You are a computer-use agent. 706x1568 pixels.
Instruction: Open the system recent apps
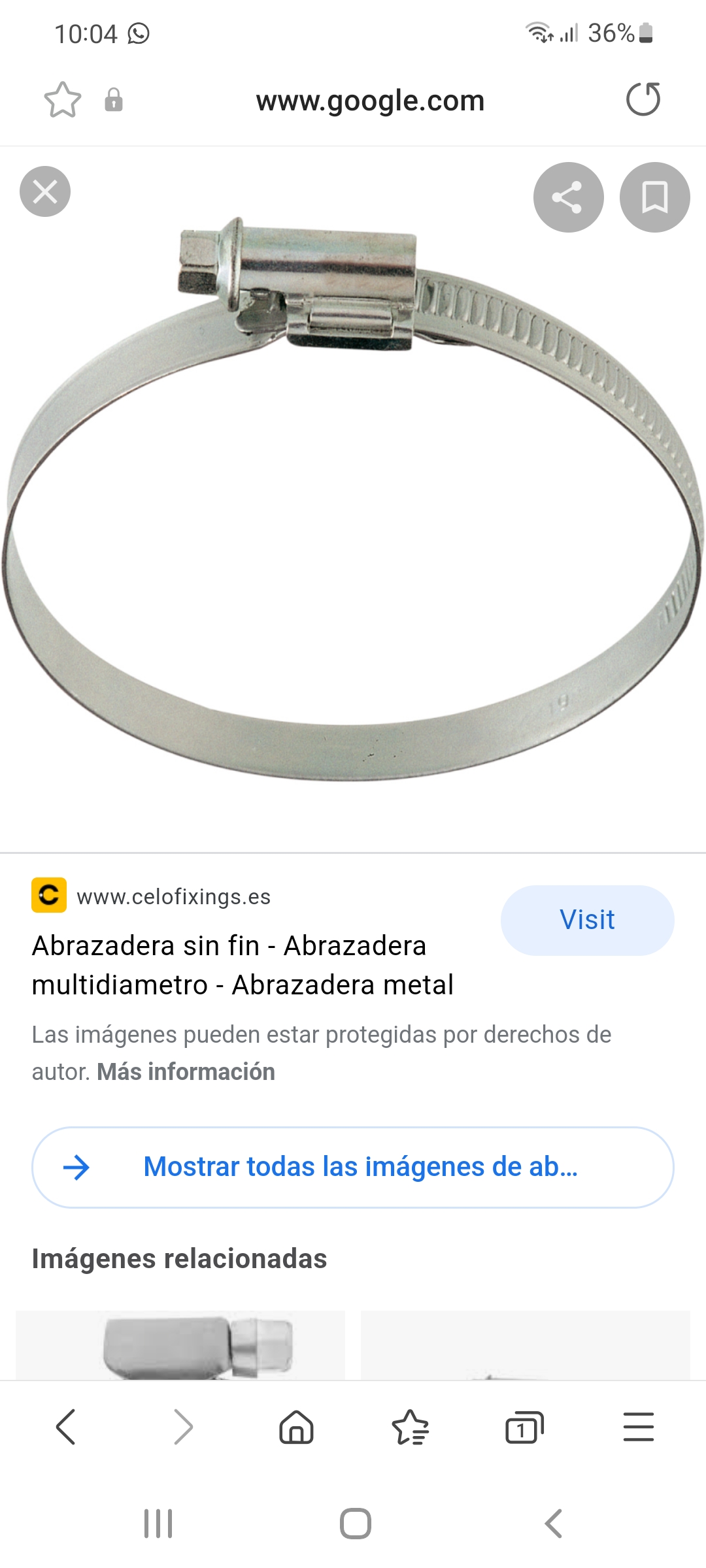(x=158, y=1524)
